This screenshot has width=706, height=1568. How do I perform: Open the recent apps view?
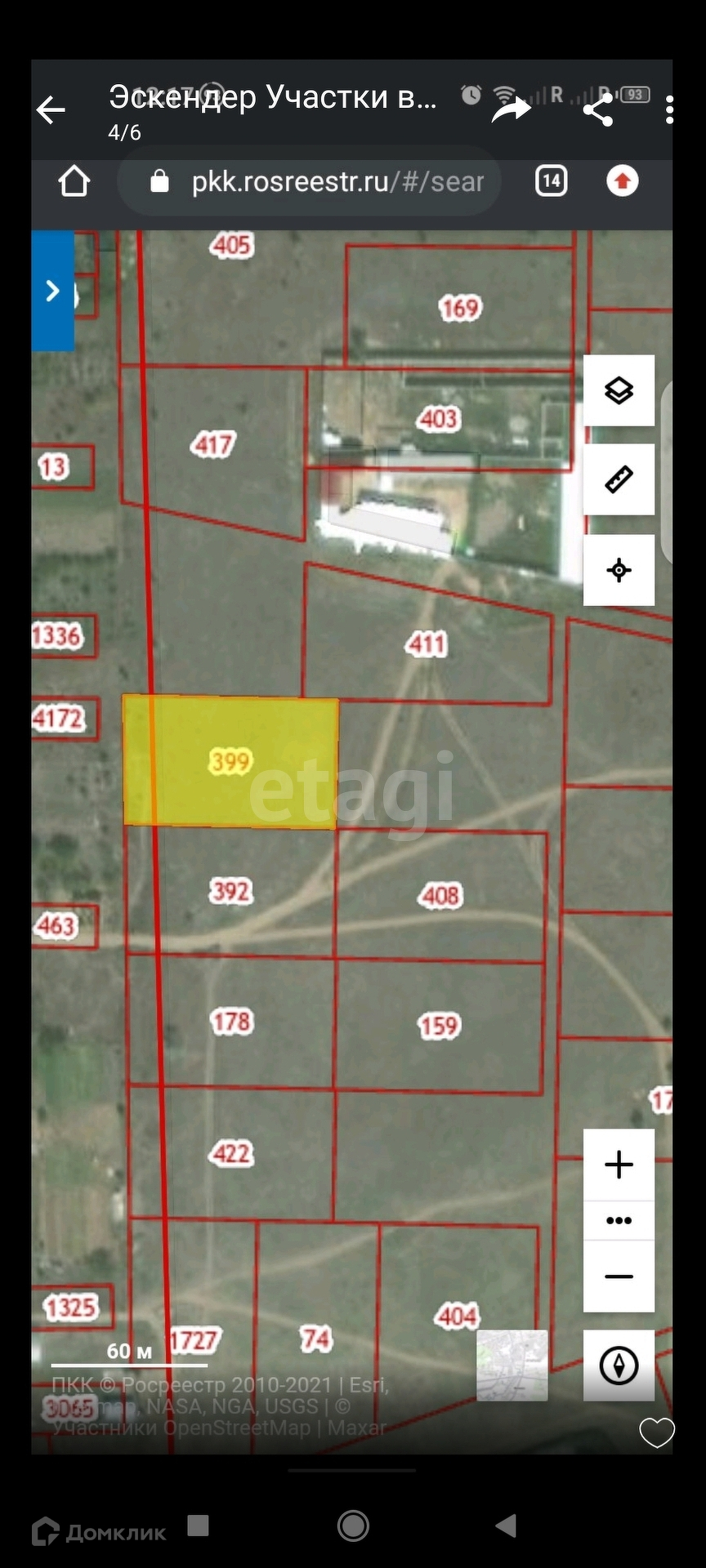click(199, 1525)
